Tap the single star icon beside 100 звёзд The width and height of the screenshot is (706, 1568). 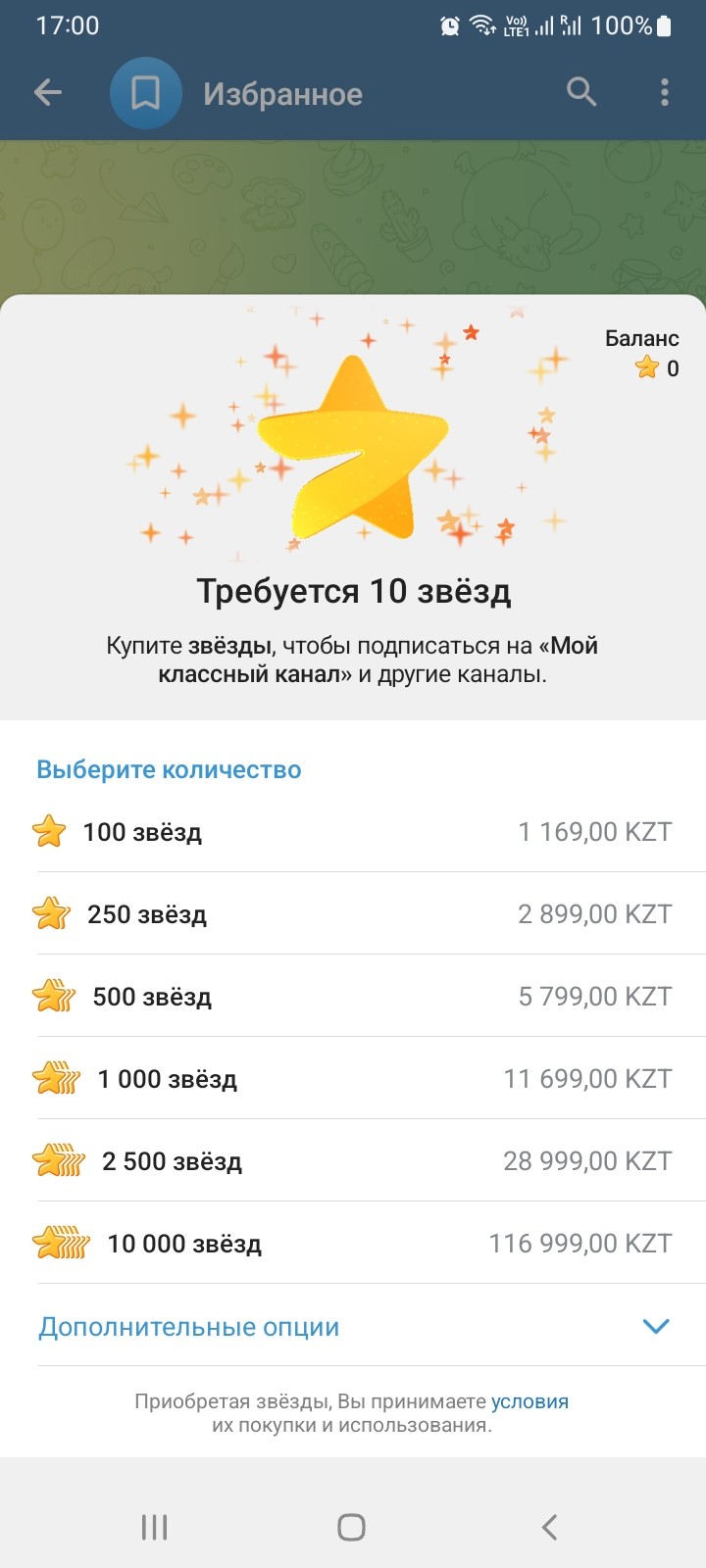point(52,831)
